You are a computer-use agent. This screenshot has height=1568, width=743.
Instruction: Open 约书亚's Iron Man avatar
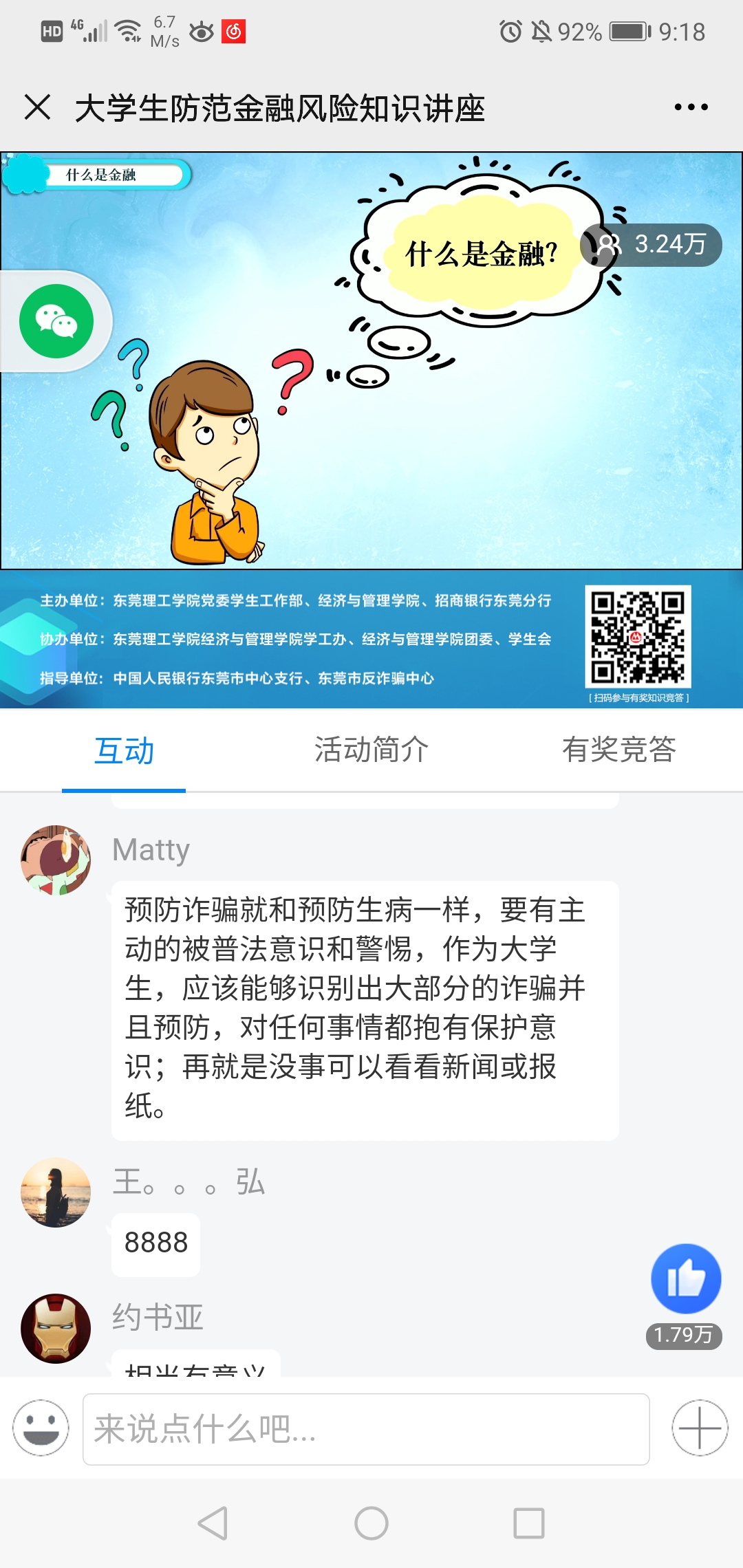point(56,1328)
